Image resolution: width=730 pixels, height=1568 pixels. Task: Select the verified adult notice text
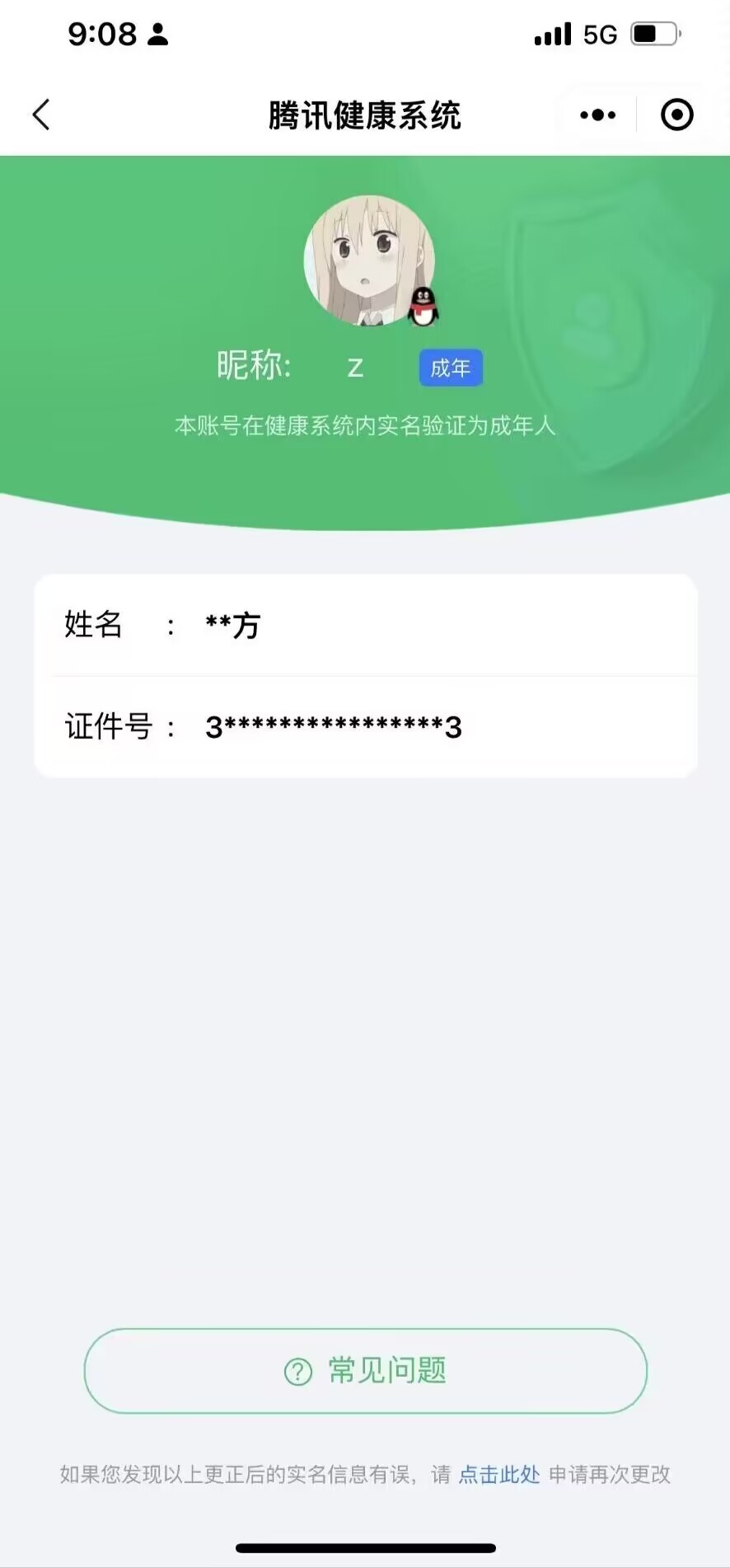(x=365, y=427)
